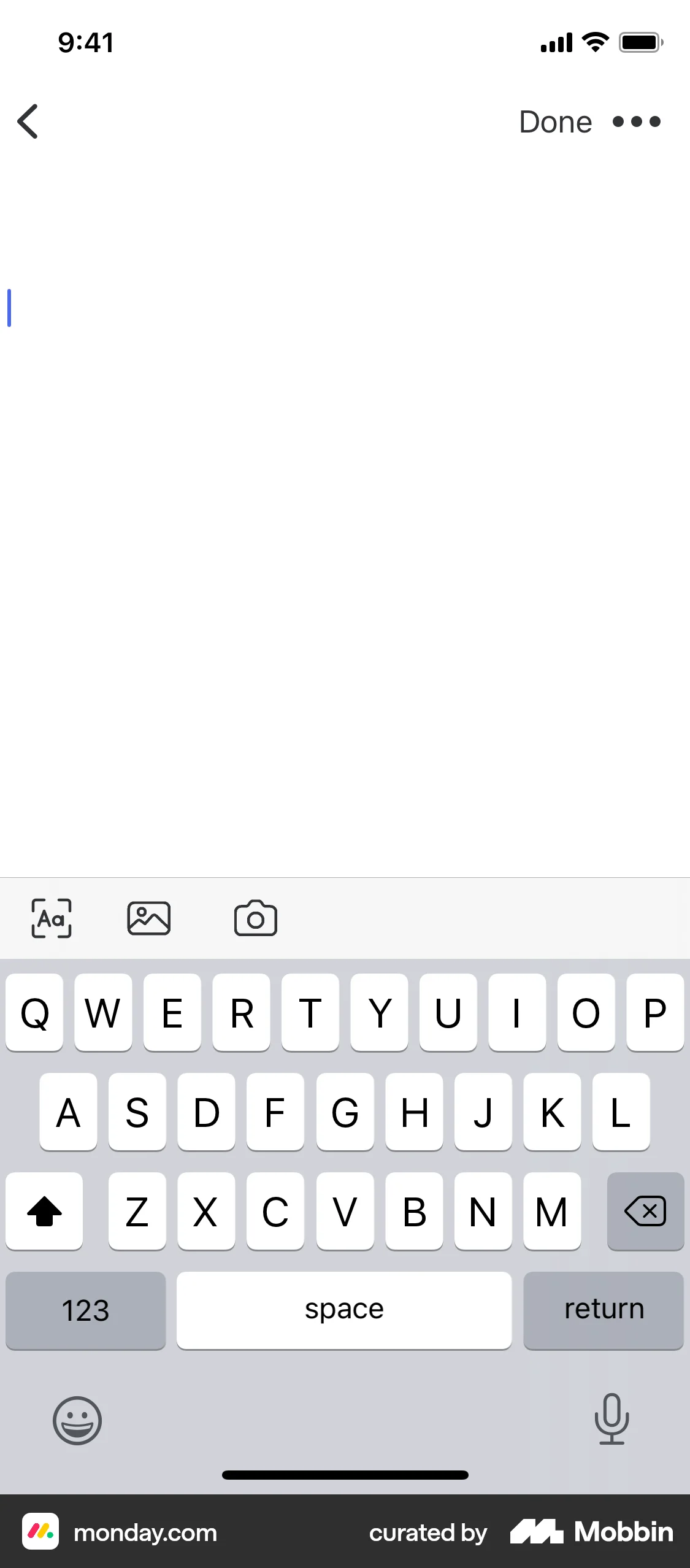Tap the letter A key
Screen dimensions: 690x1568
click(x=67, y=1112)
